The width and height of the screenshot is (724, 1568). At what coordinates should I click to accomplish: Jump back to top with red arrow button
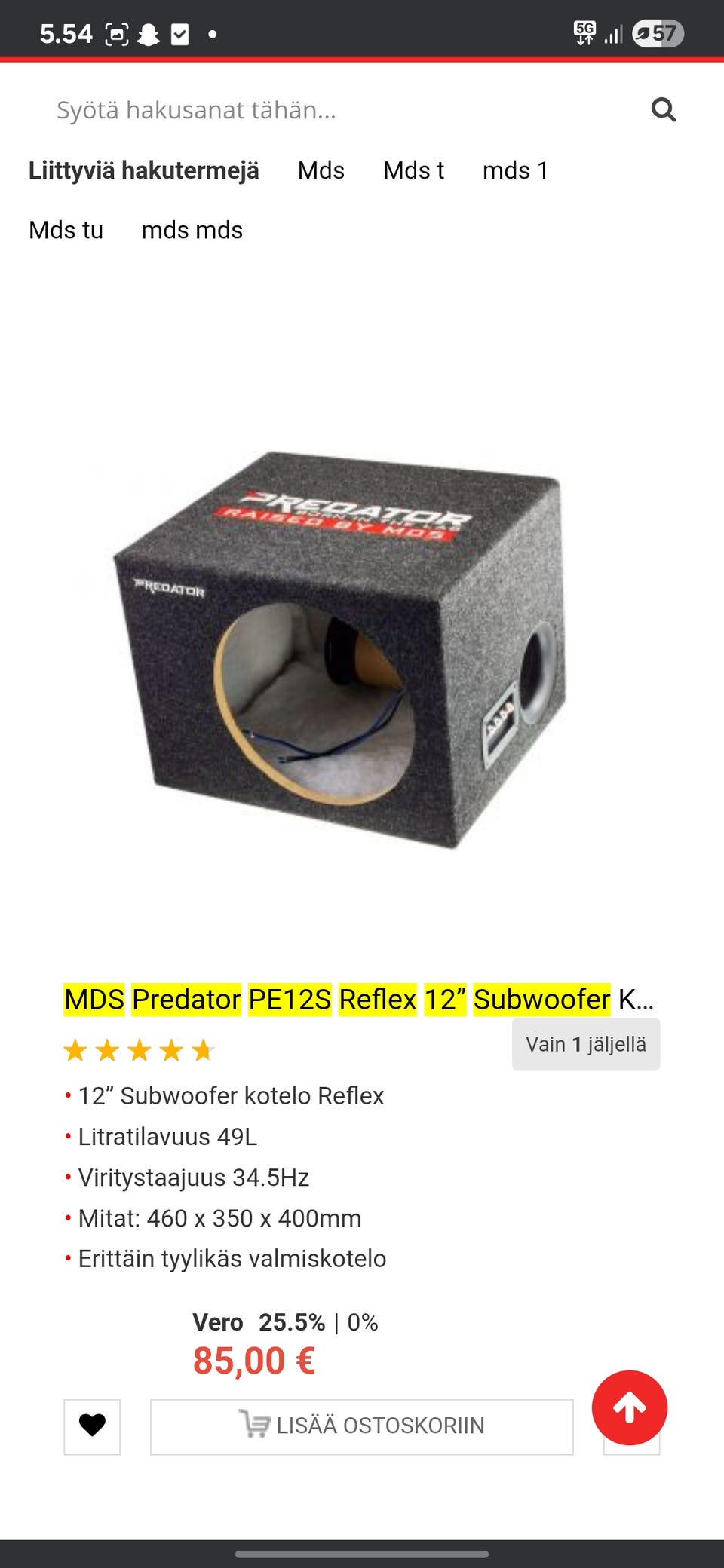629,1407
